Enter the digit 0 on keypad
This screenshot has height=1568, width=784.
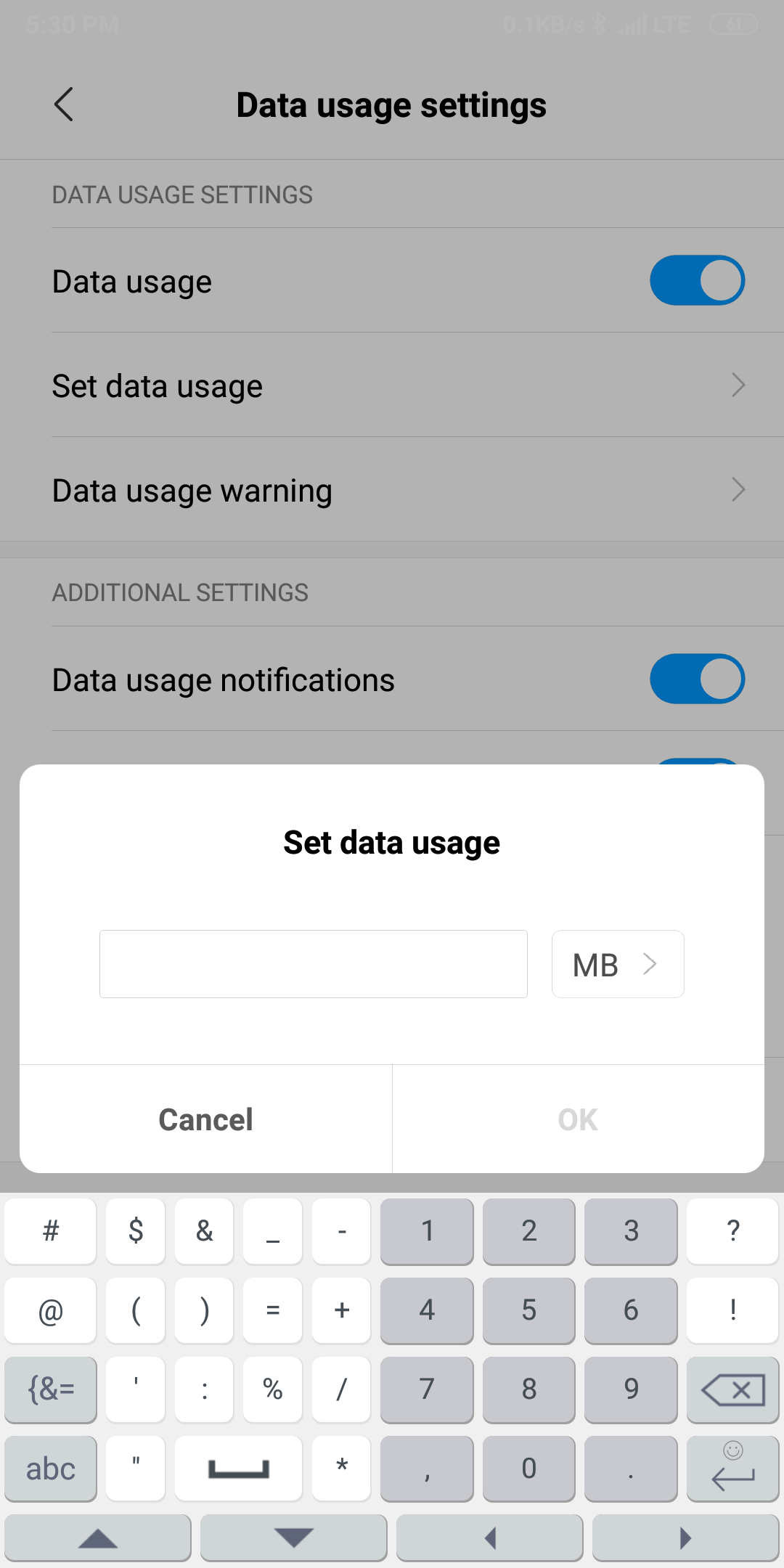pos(529,1469)
